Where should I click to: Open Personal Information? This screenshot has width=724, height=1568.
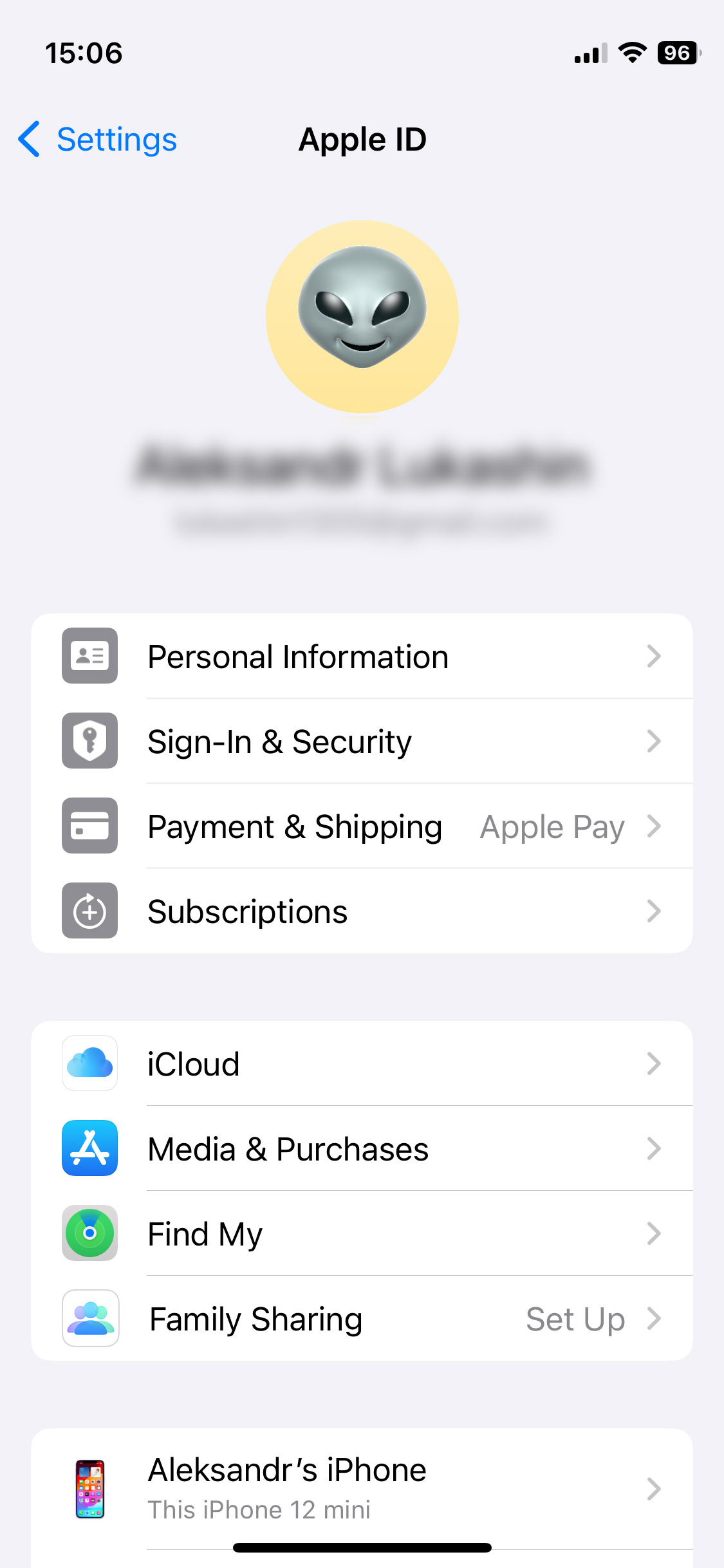tap(362, 656)
